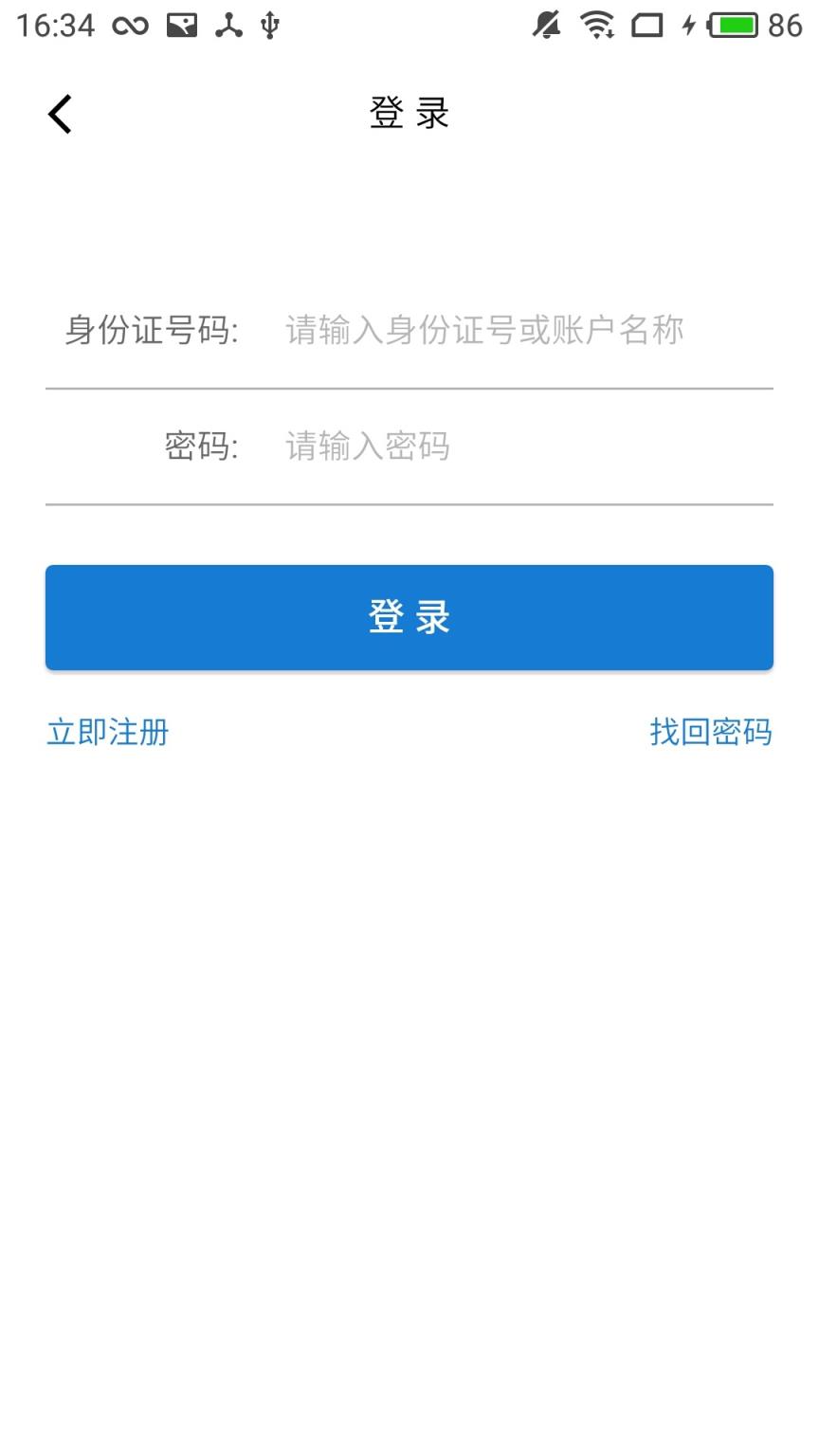This screenshot has width=819, height=1456.
Task: Open 立即注册 registration link
Action: pyautogui.click(x=107, y=732)
